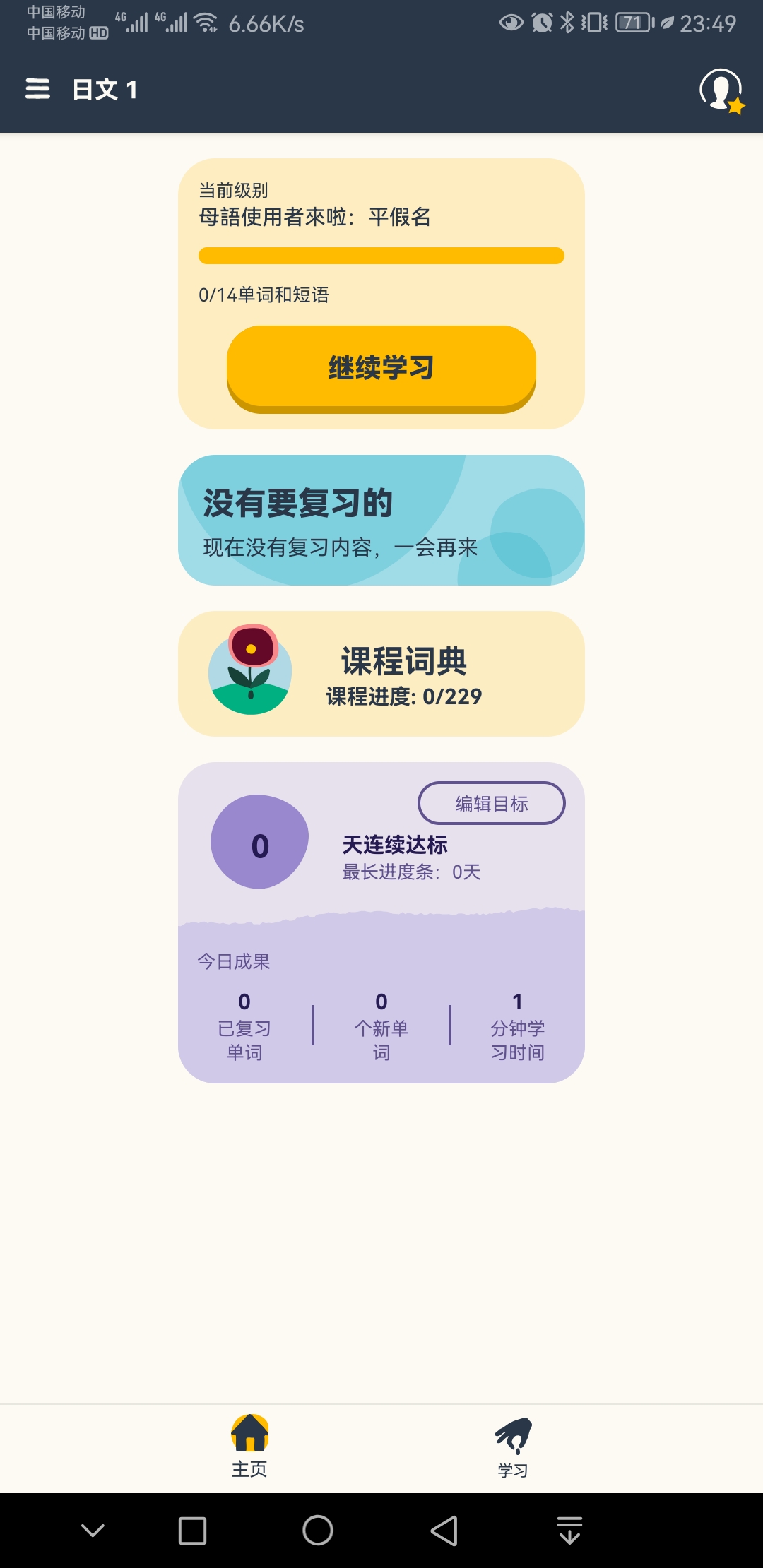The width and height of the screenshot is (763, 1568).
Task: Switch to the 主页 home tab
Action: pyautogui.click(x=249, y=1447)
